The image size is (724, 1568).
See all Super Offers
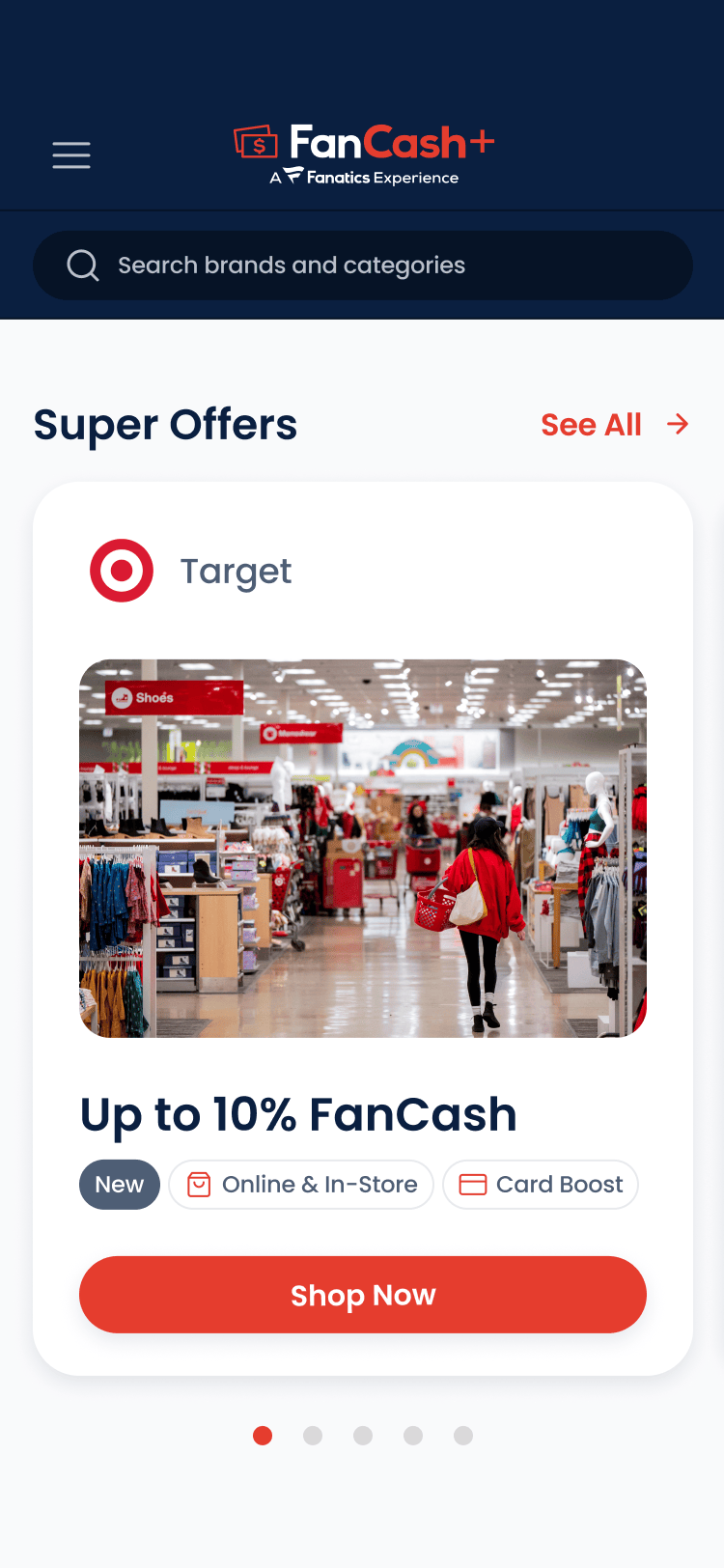[614, 425]
